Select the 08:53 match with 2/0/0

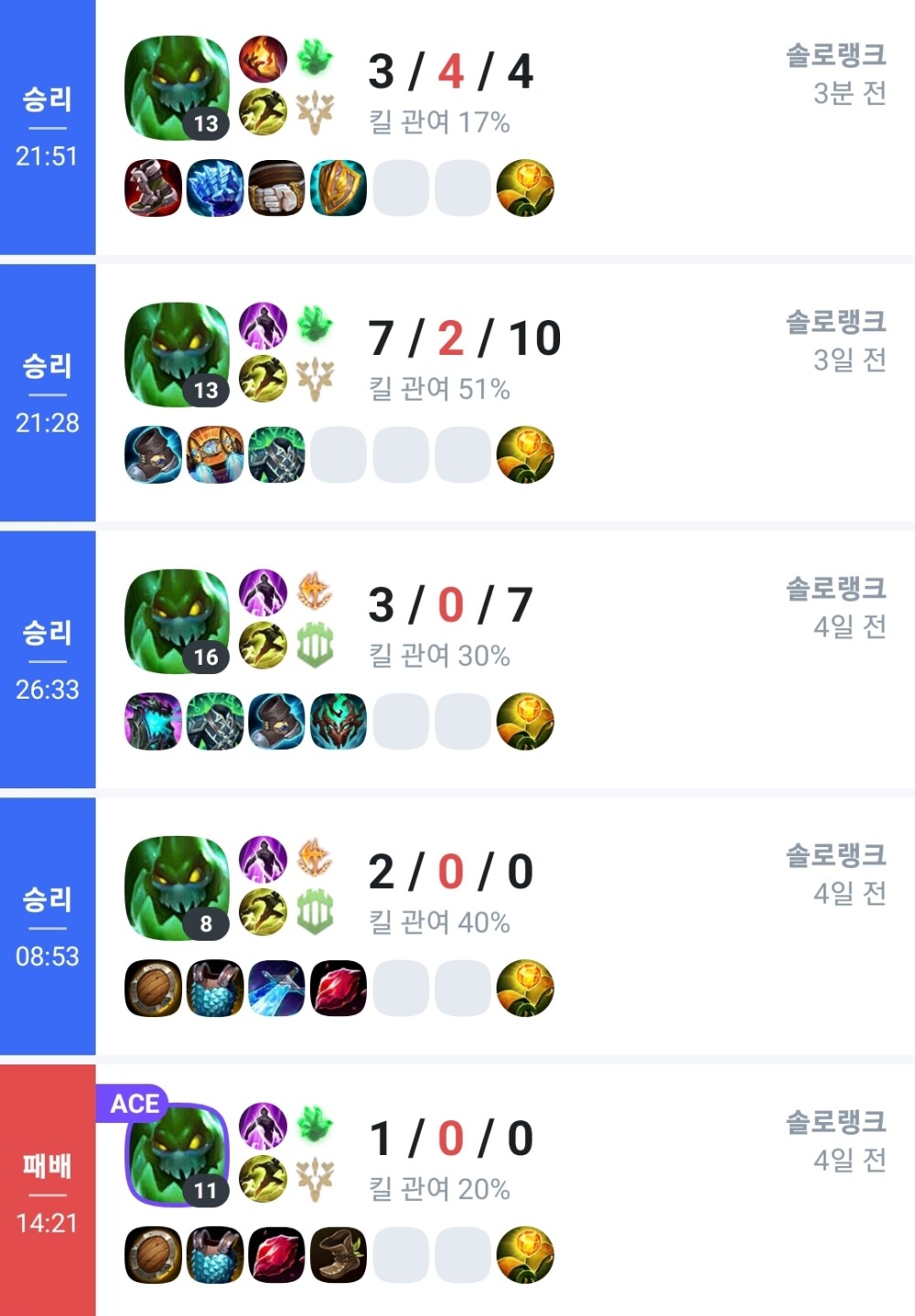pyautogui.click(x=640, y=926)
